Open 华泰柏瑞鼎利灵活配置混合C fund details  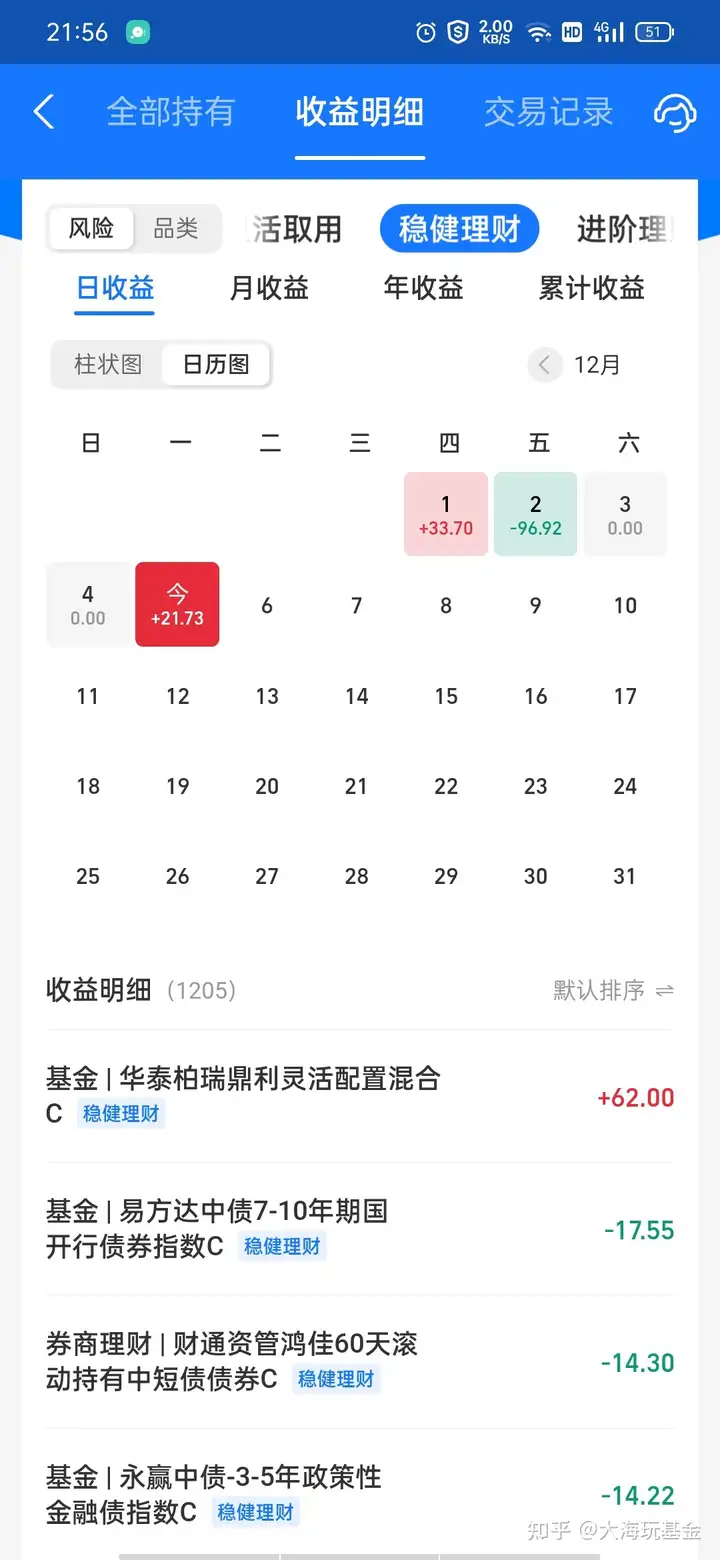click(300, 1096)
